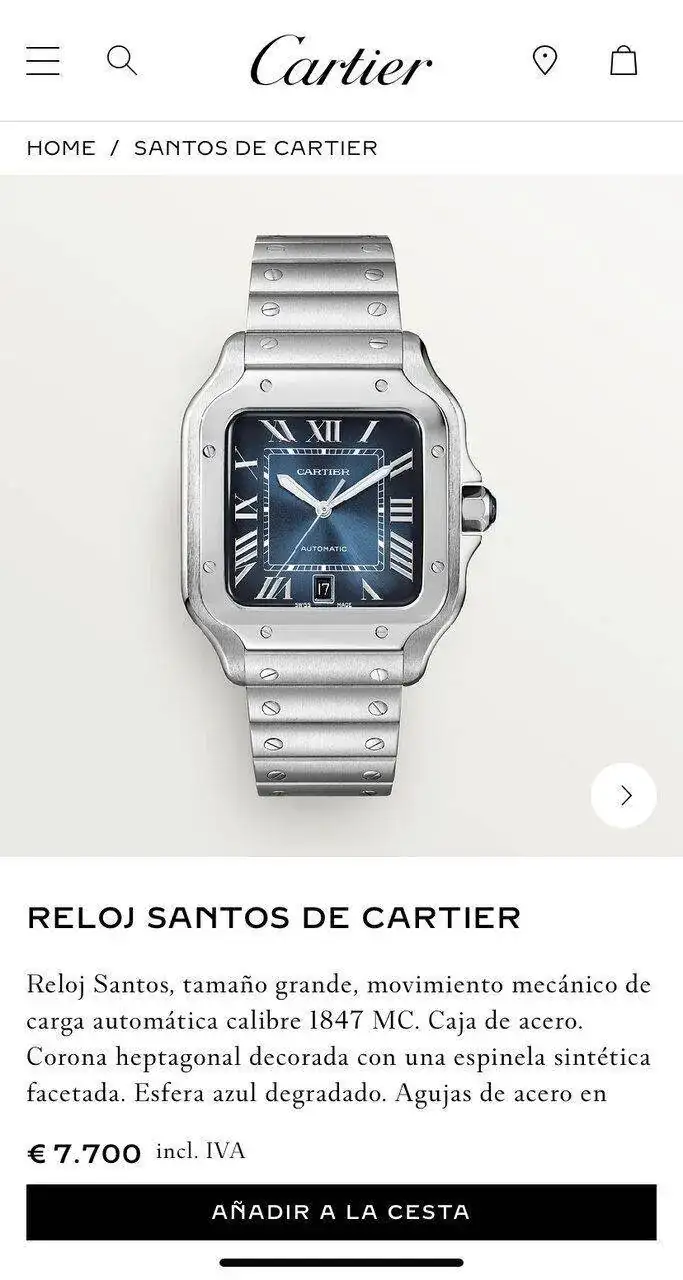The height and width of the screenshot is (1280, 683).
Task: Open SANTOS DE CARTIER breadcrumb
Action: tap(255, 148)
